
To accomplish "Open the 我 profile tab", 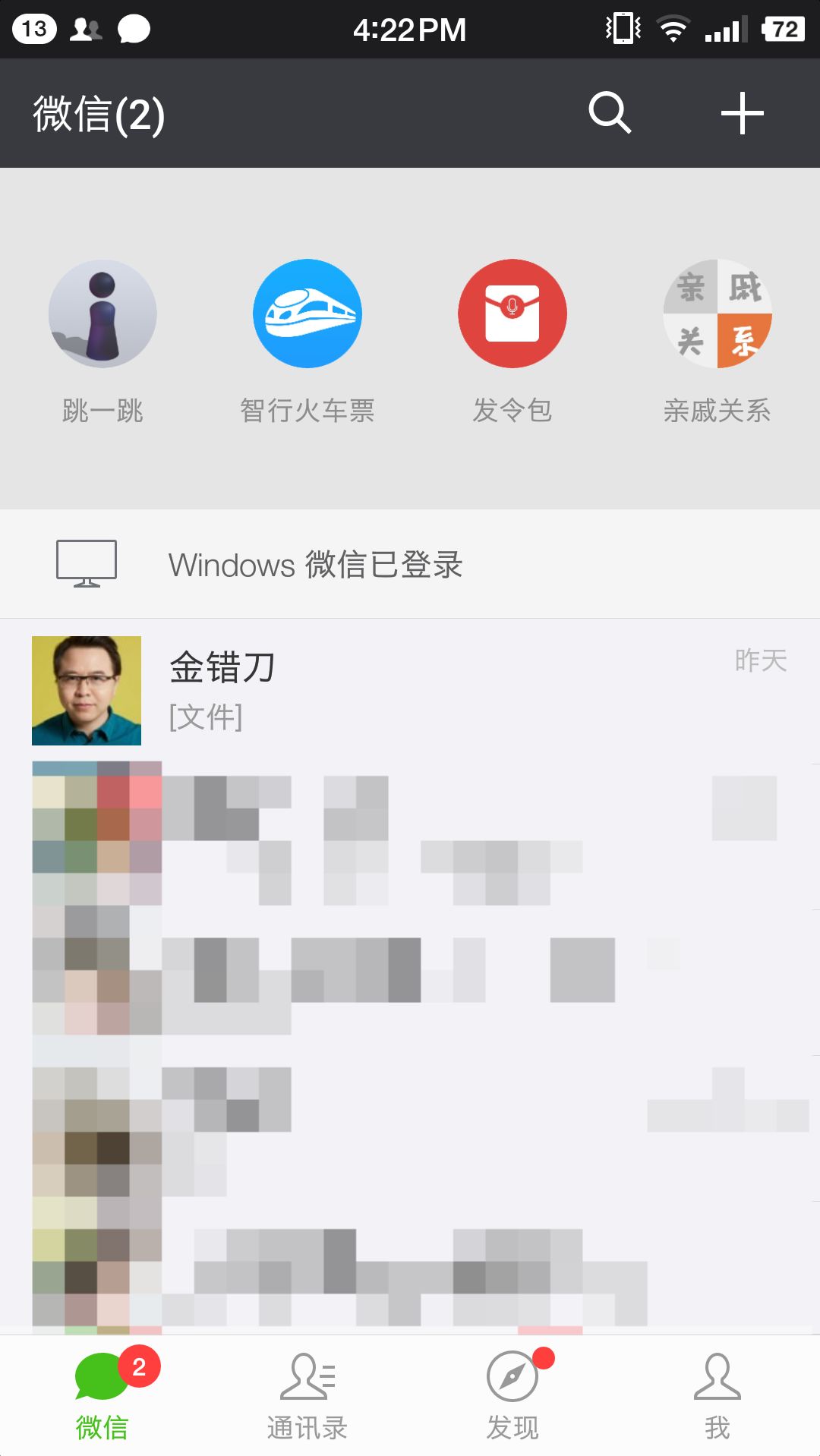I will pyautogui.click(x=717, y=1397).
